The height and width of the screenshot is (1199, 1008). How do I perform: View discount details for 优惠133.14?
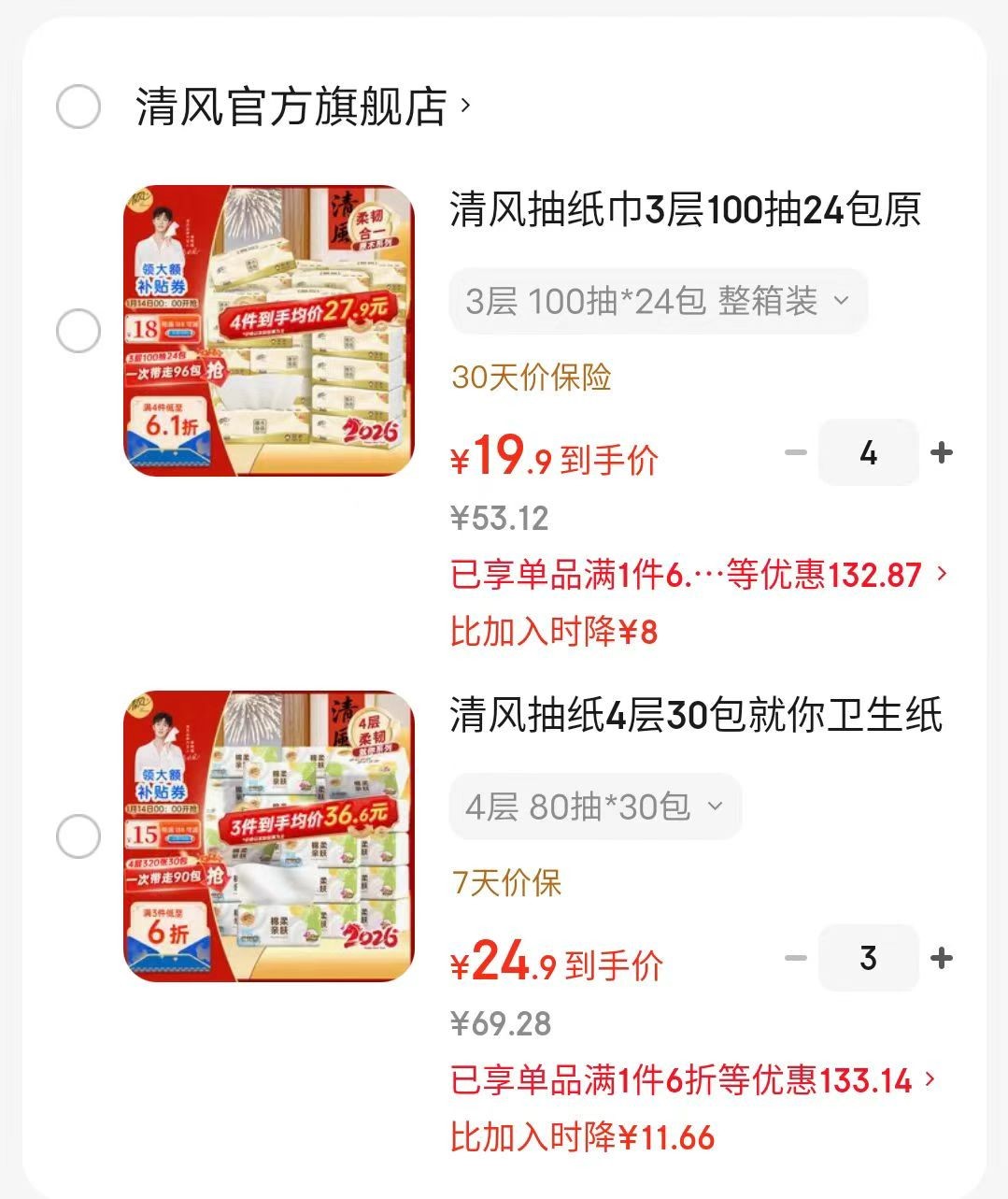pyautogui.click(x=691, y=1080)
